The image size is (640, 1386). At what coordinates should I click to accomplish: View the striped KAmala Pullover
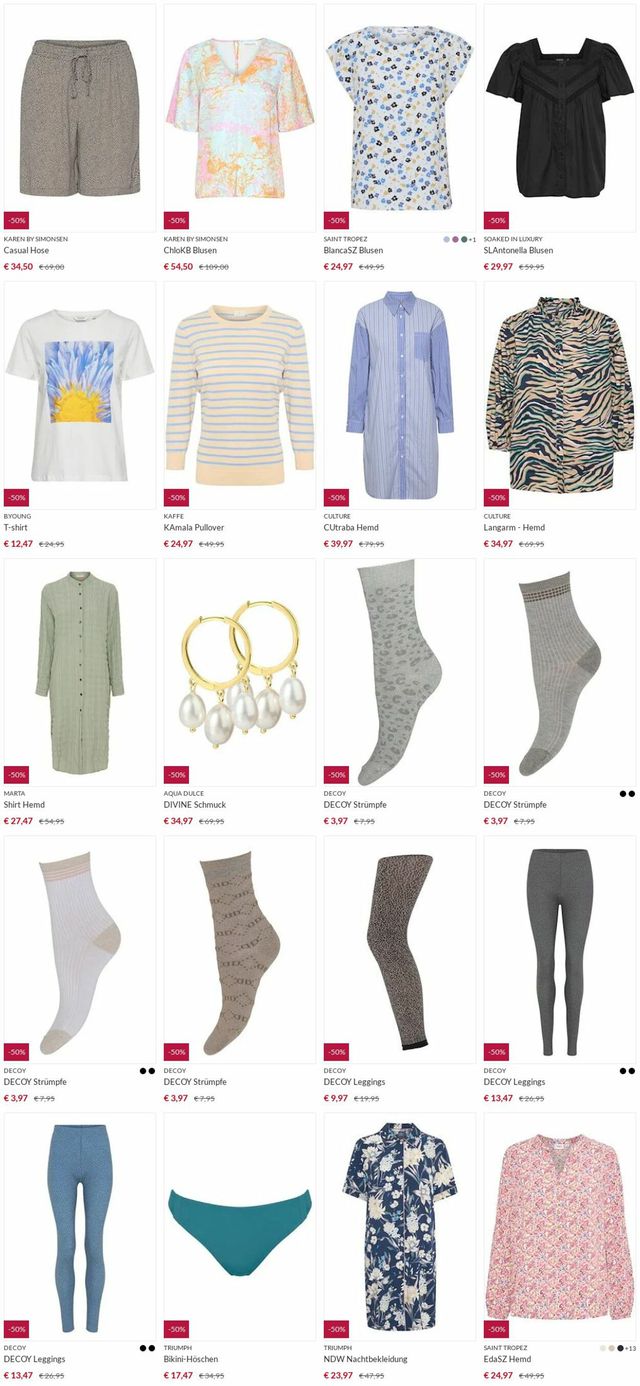tap(240, 395)
